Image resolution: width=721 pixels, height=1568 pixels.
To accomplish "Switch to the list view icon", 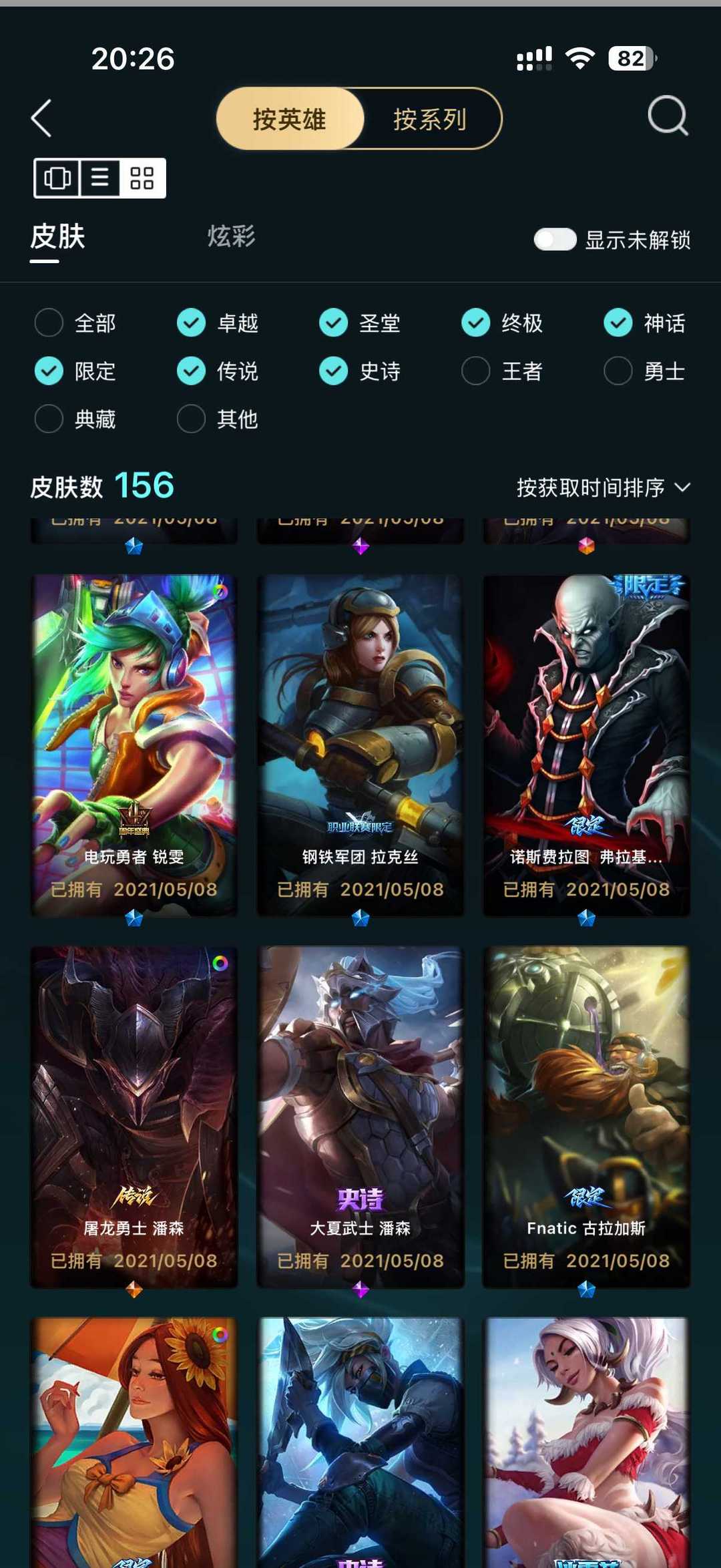I will 99,178.
